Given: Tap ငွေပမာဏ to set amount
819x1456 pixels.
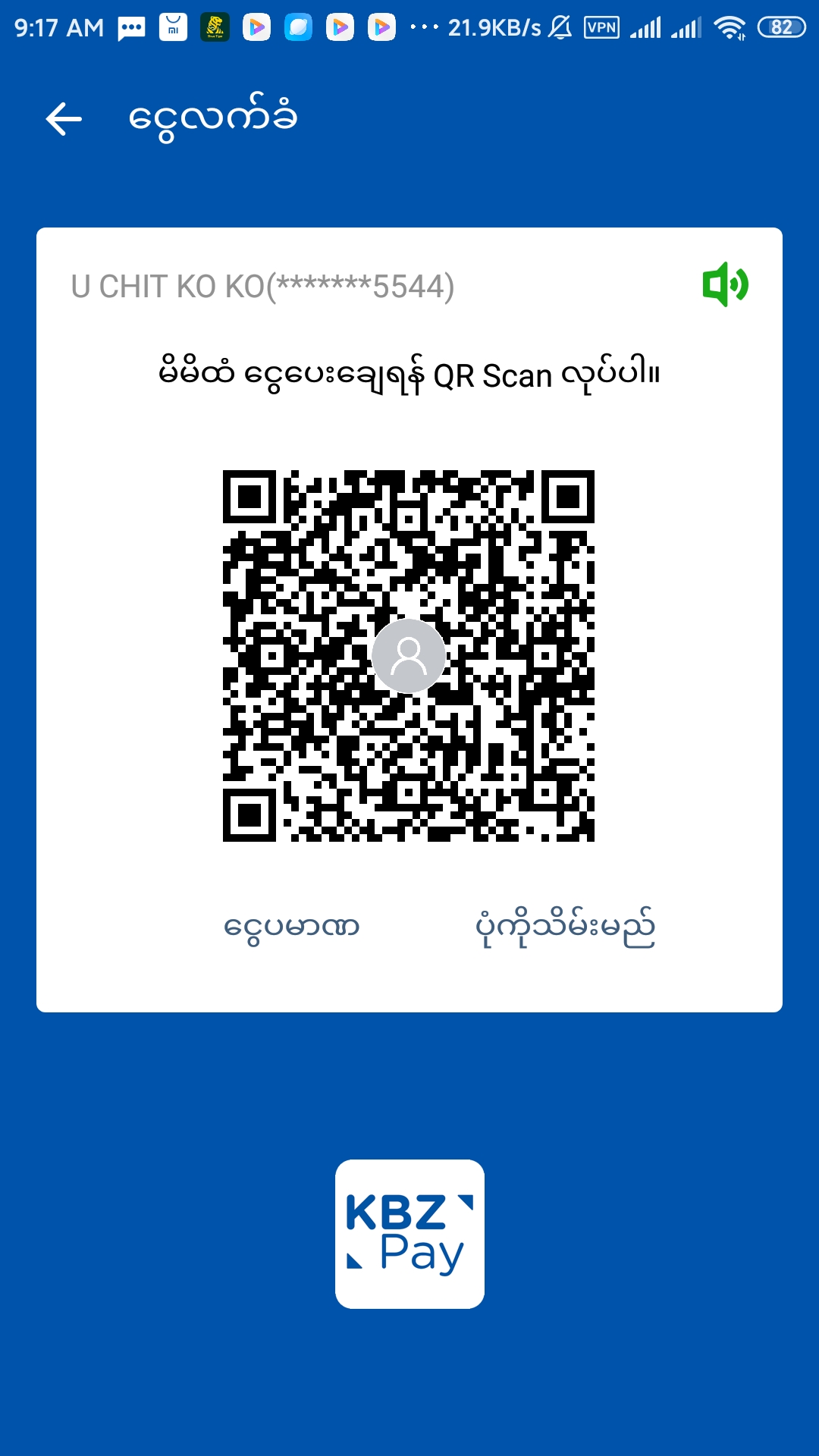Looking at the screenshot, I should click(291, 927).
